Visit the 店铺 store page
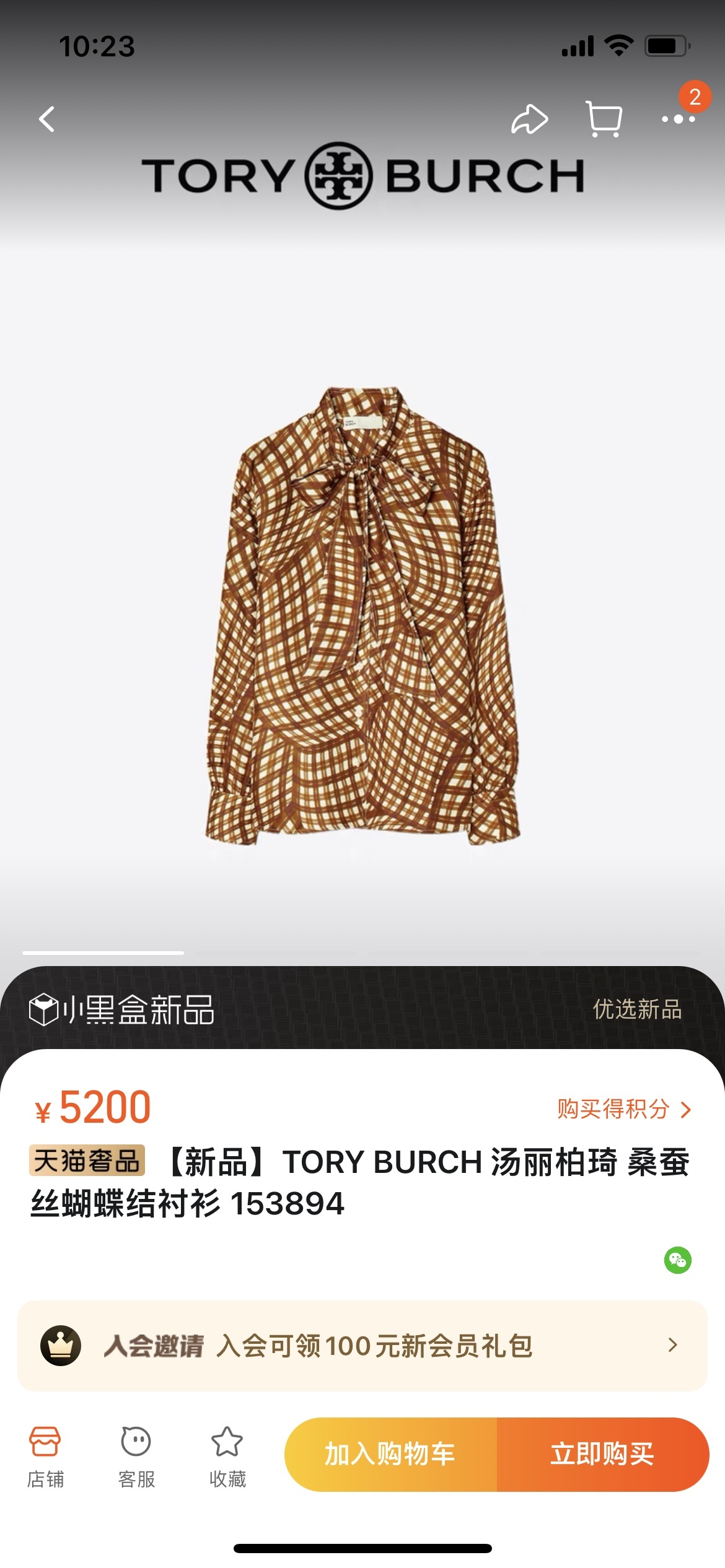 click(x=45, y=1457)
